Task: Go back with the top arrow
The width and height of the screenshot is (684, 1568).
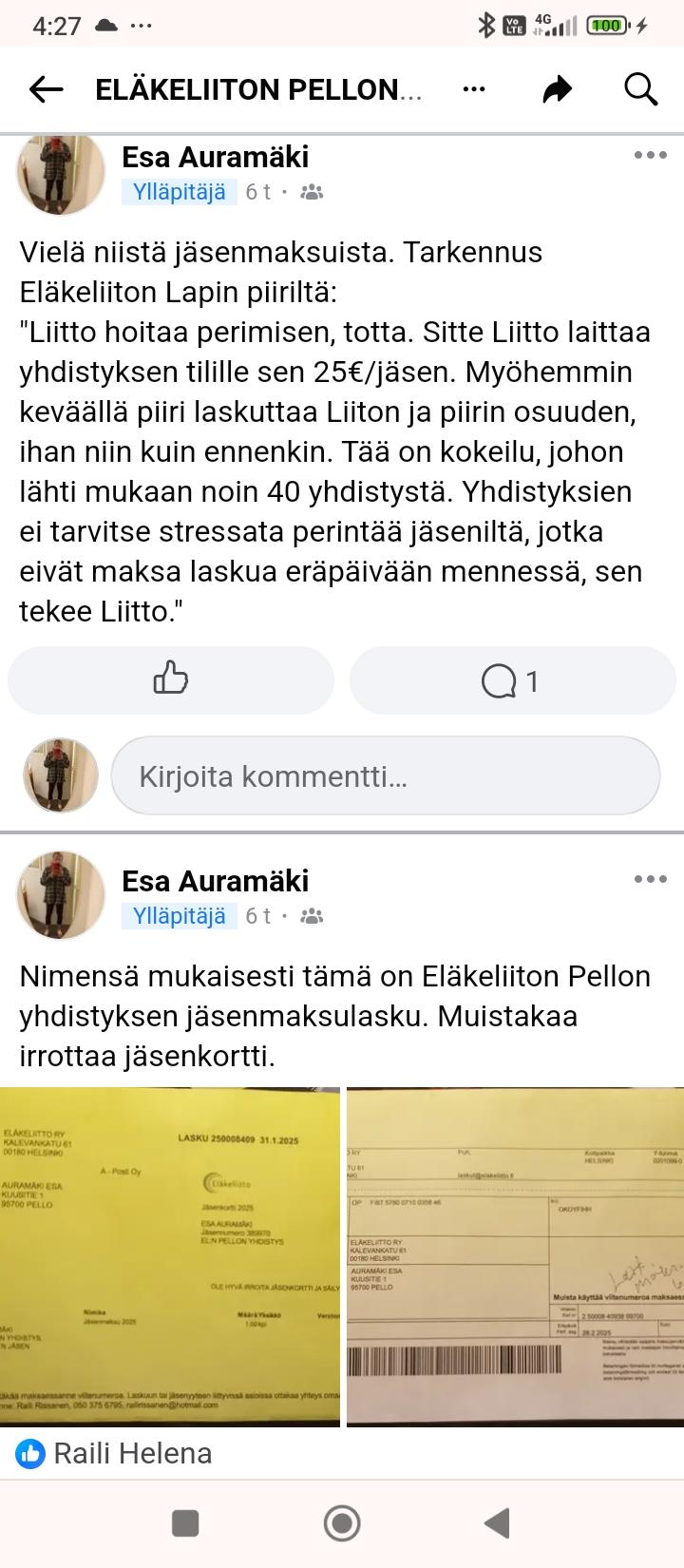Action: point(46,90)
